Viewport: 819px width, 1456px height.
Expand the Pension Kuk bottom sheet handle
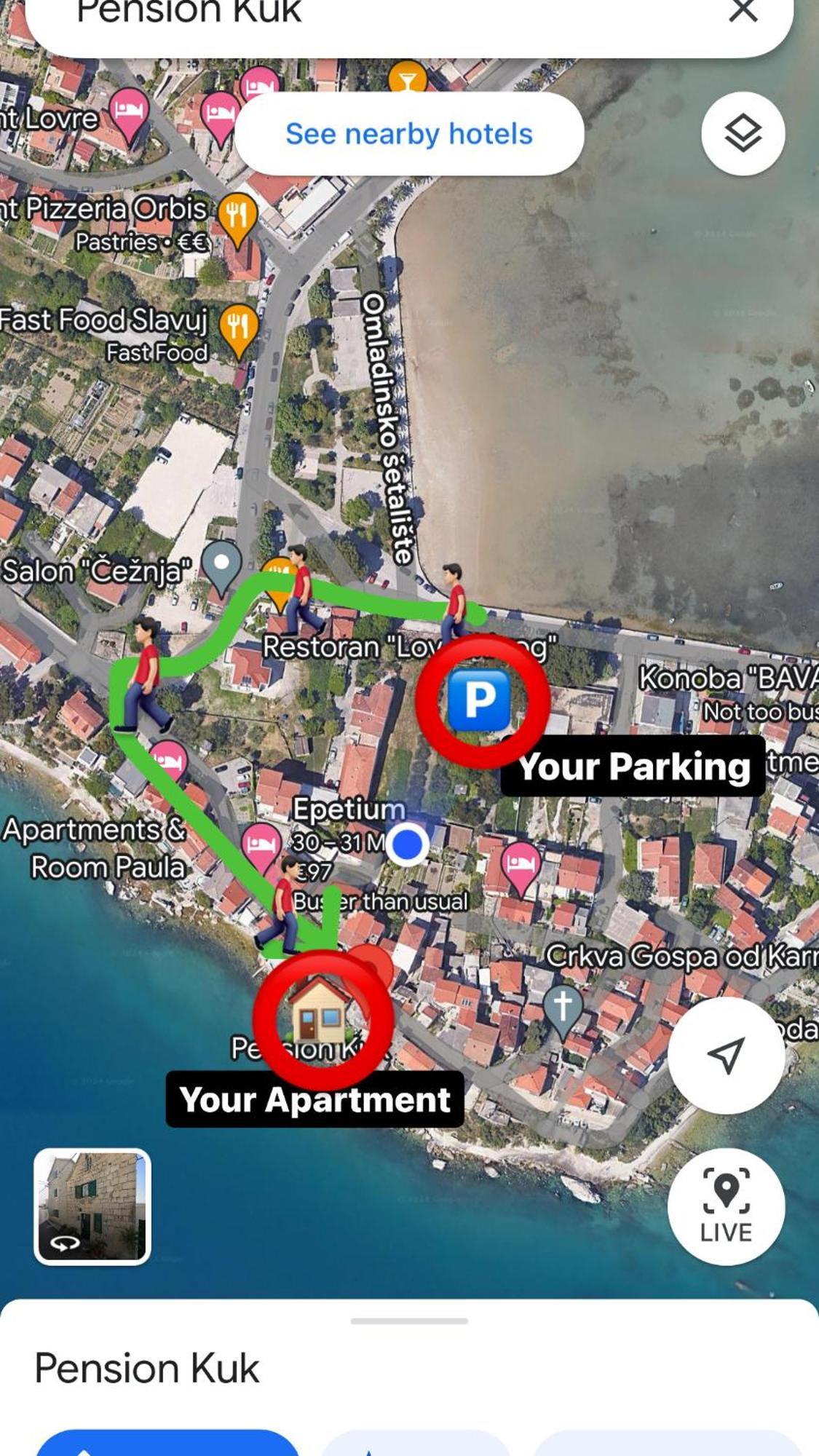tap(409, 1321)
